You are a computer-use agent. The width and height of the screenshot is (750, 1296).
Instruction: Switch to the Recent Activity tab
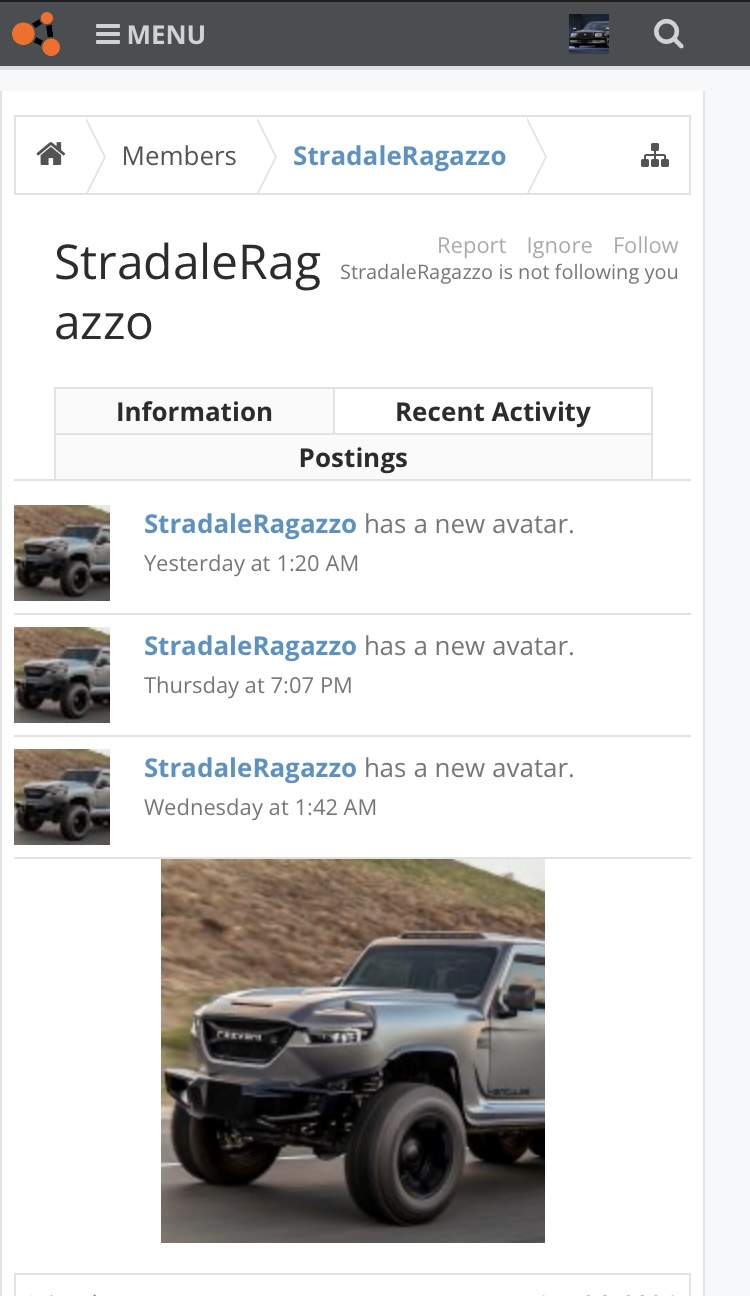pos(492,412)
